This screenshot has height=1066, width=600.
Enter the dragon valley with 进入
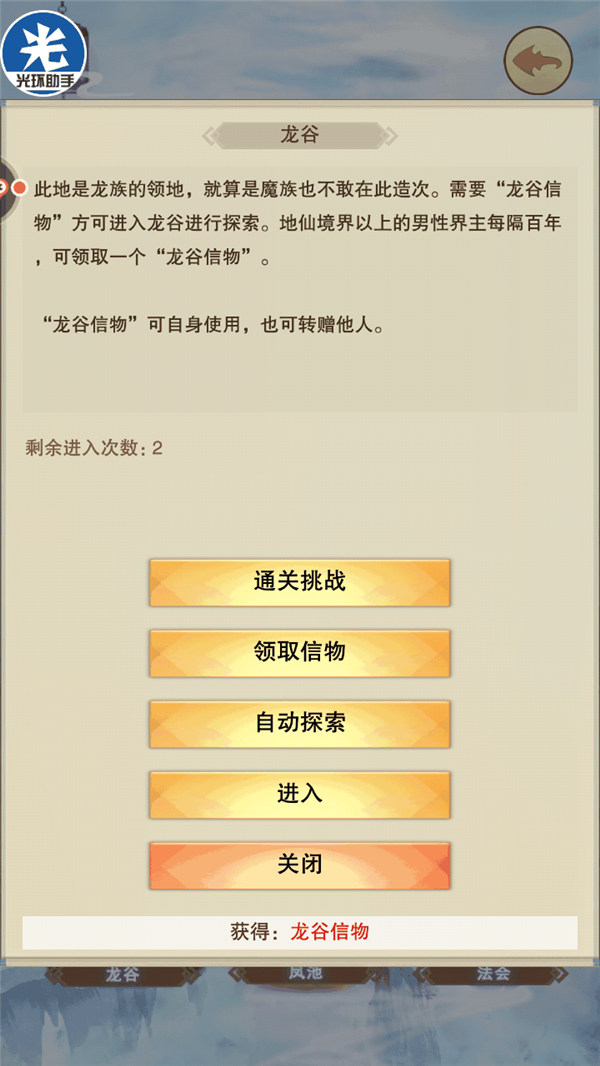(300, 795)
